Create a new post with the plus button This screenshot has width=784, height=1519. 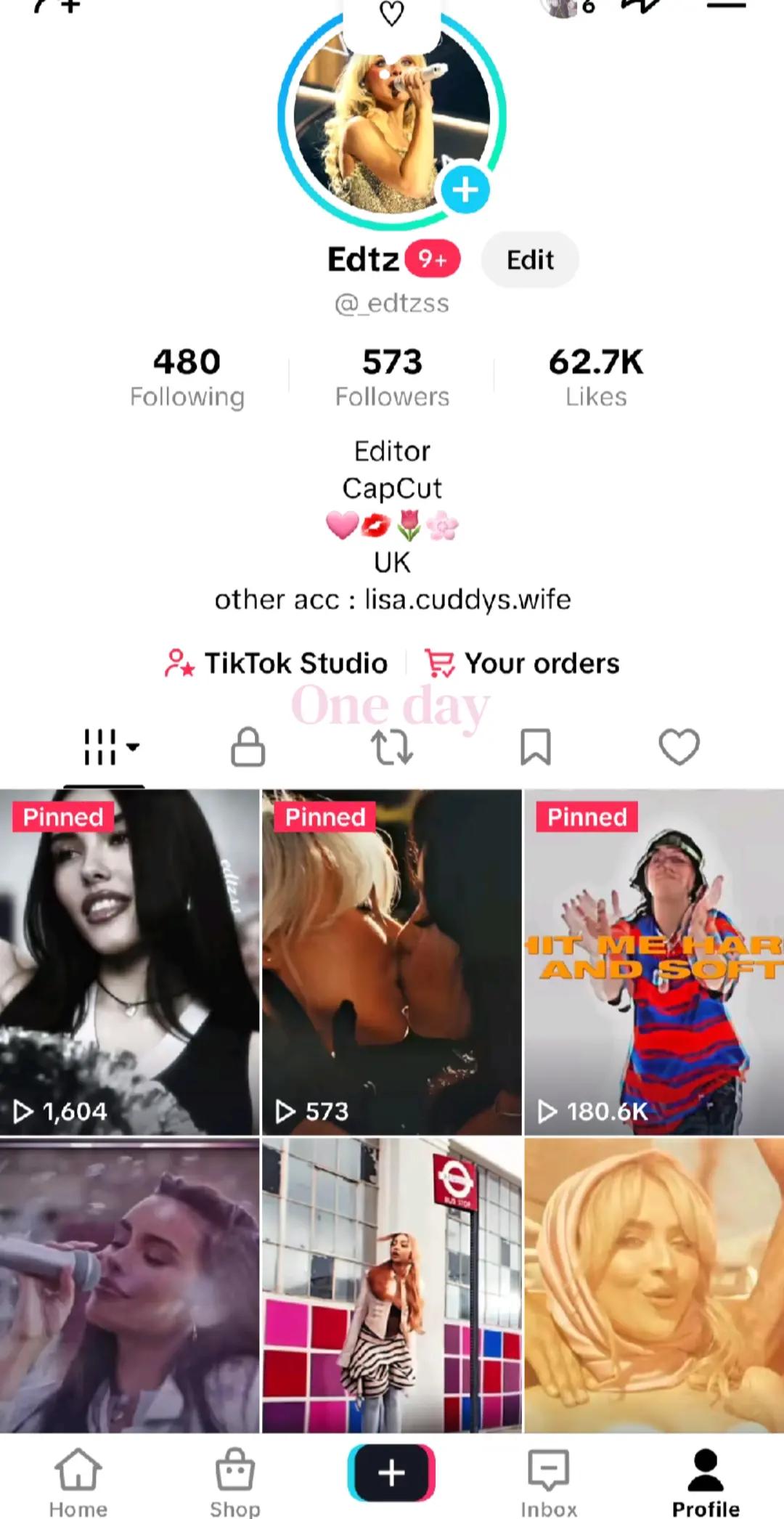click(x=392, y=1473)
